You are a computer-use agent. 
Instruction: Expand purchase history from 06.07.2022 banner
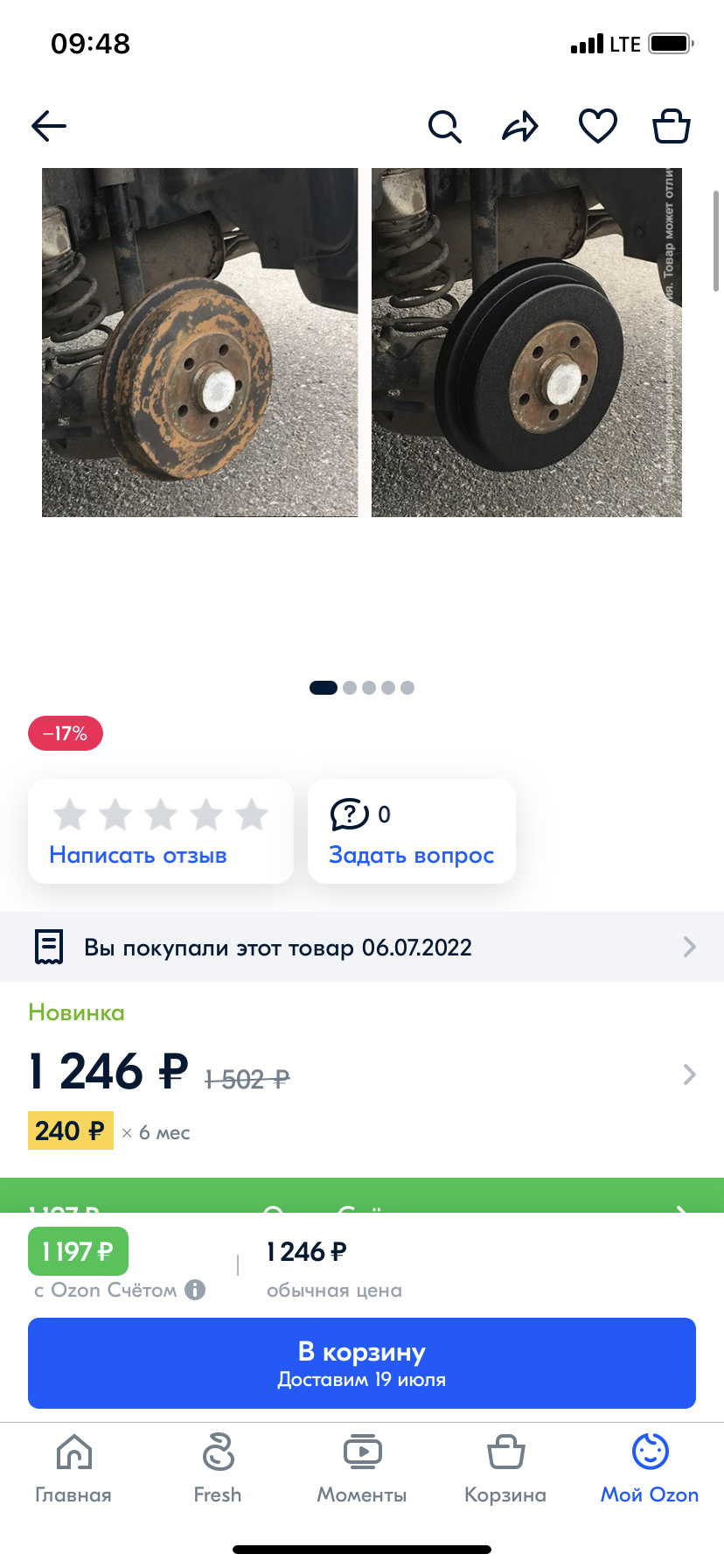click(x=361, y=946)
